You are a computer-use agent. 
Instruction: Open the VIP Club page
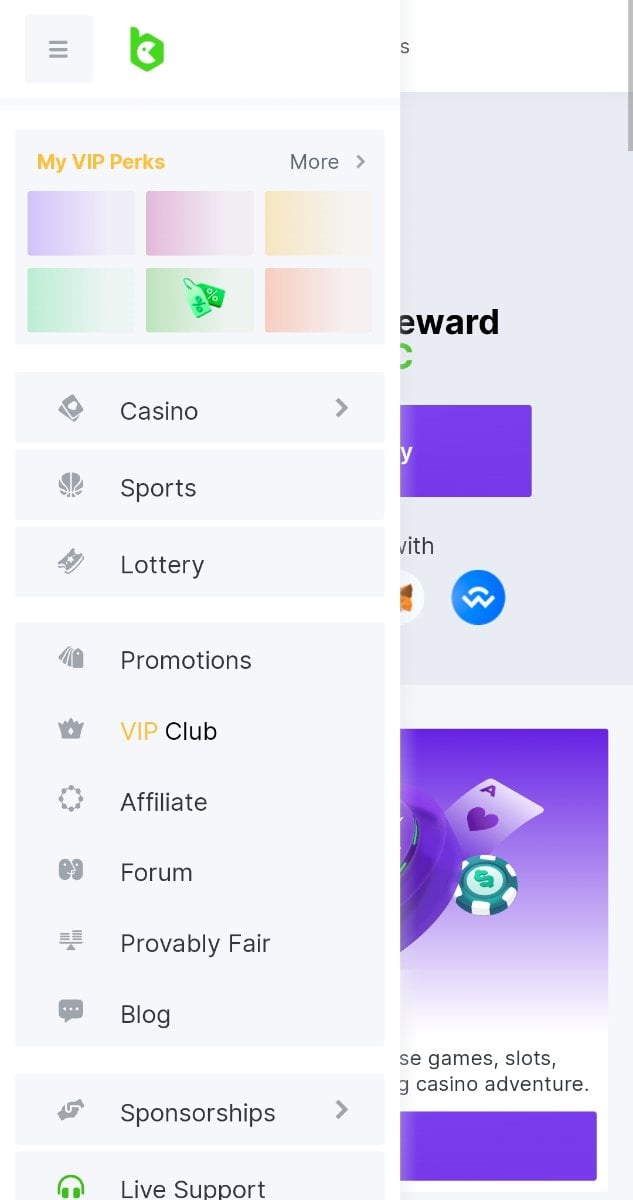point(168,731)
